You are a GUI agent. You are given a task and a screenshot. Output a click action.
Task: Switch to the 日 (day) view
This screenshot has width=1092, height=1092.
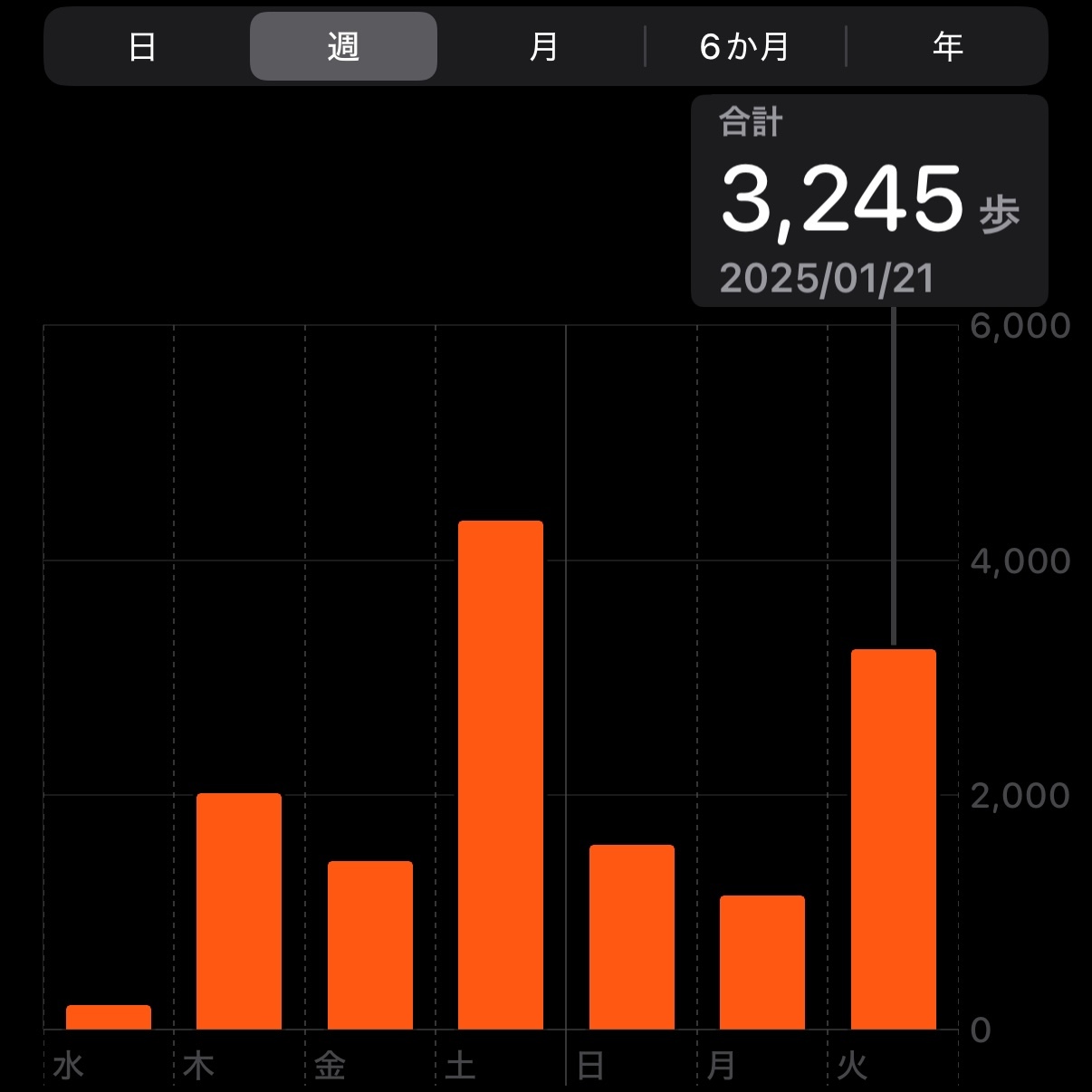pos(142,46)
